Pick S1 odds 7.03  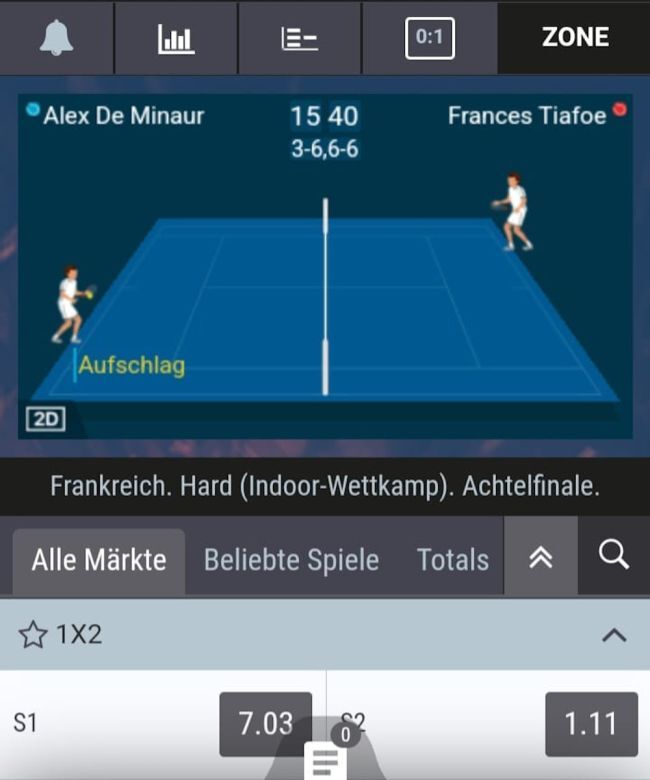tap(265, 724)
